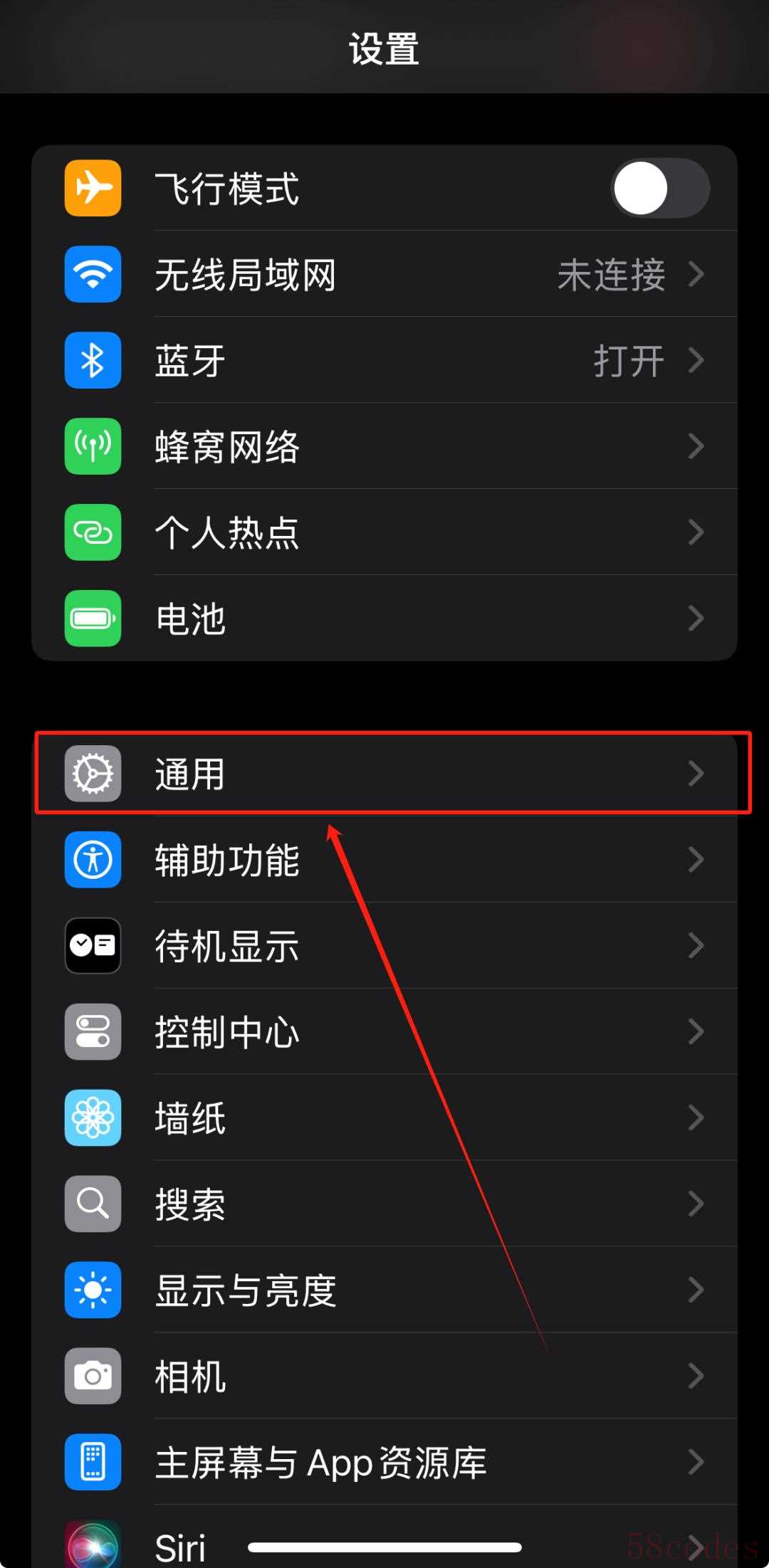Toggle the 飞行模式 airplane mode switch
The image size is (769, 1568).
point(659,189)
